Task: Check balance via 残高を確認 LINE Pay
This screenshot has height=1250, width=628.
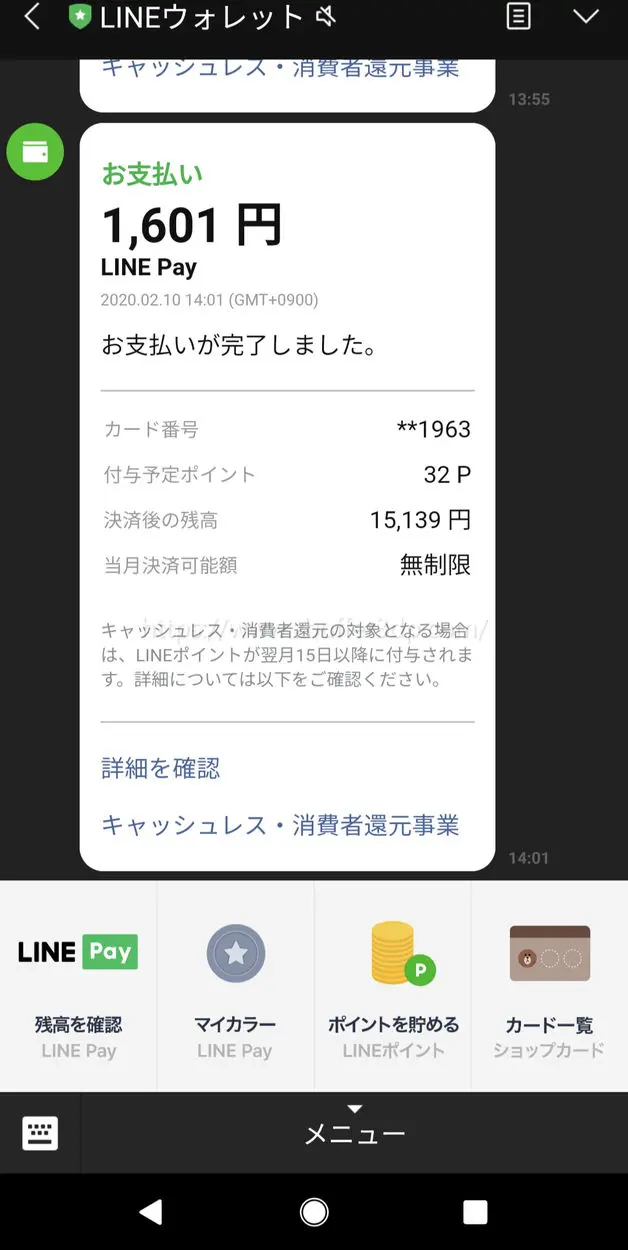Action: click(x=78, y=986)
